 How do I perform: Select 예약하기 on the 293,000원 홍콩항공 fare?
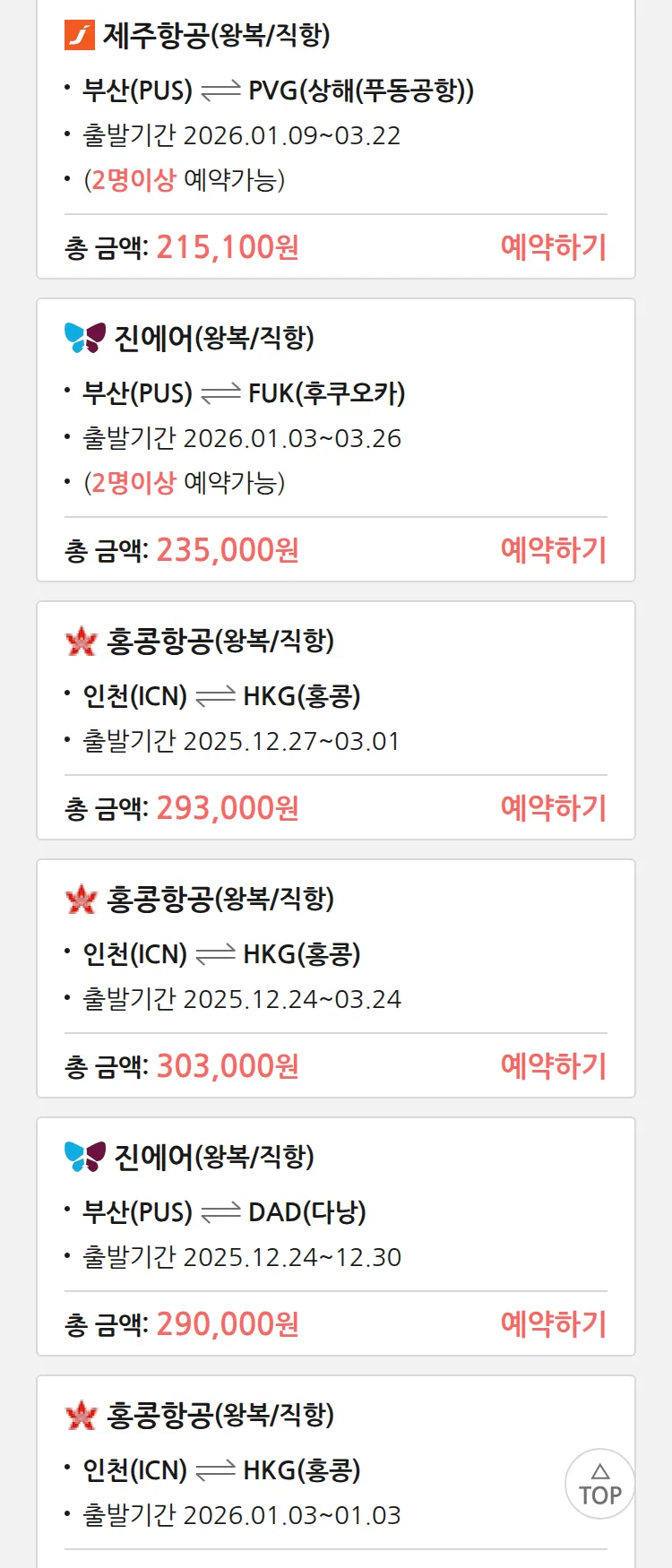tap(553, 807)
